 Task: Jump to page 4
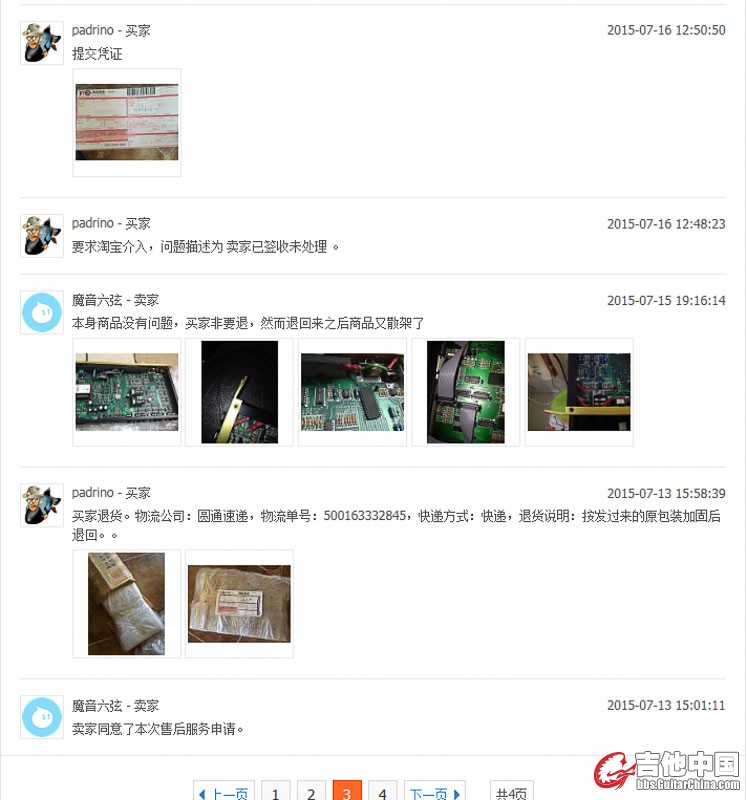382,793
